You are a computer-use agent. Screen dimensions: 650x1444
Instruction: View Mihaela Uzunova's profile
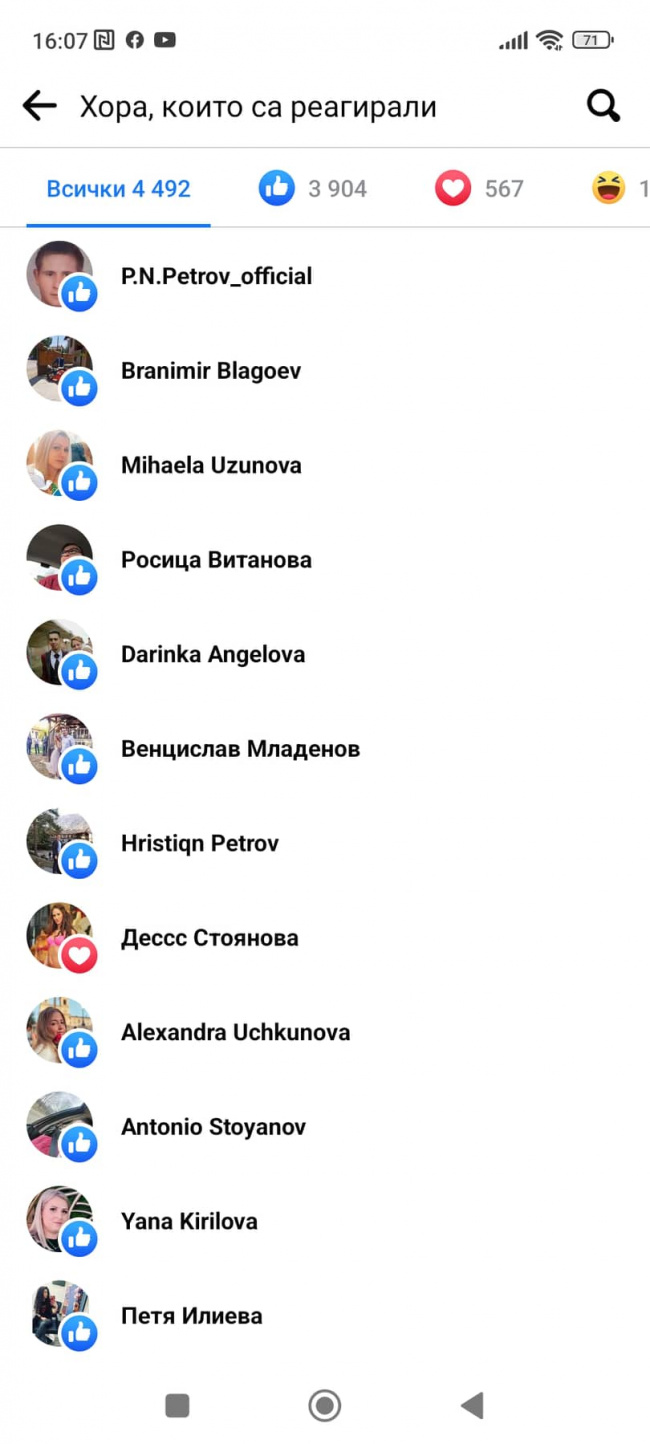[x=210, y=465]
